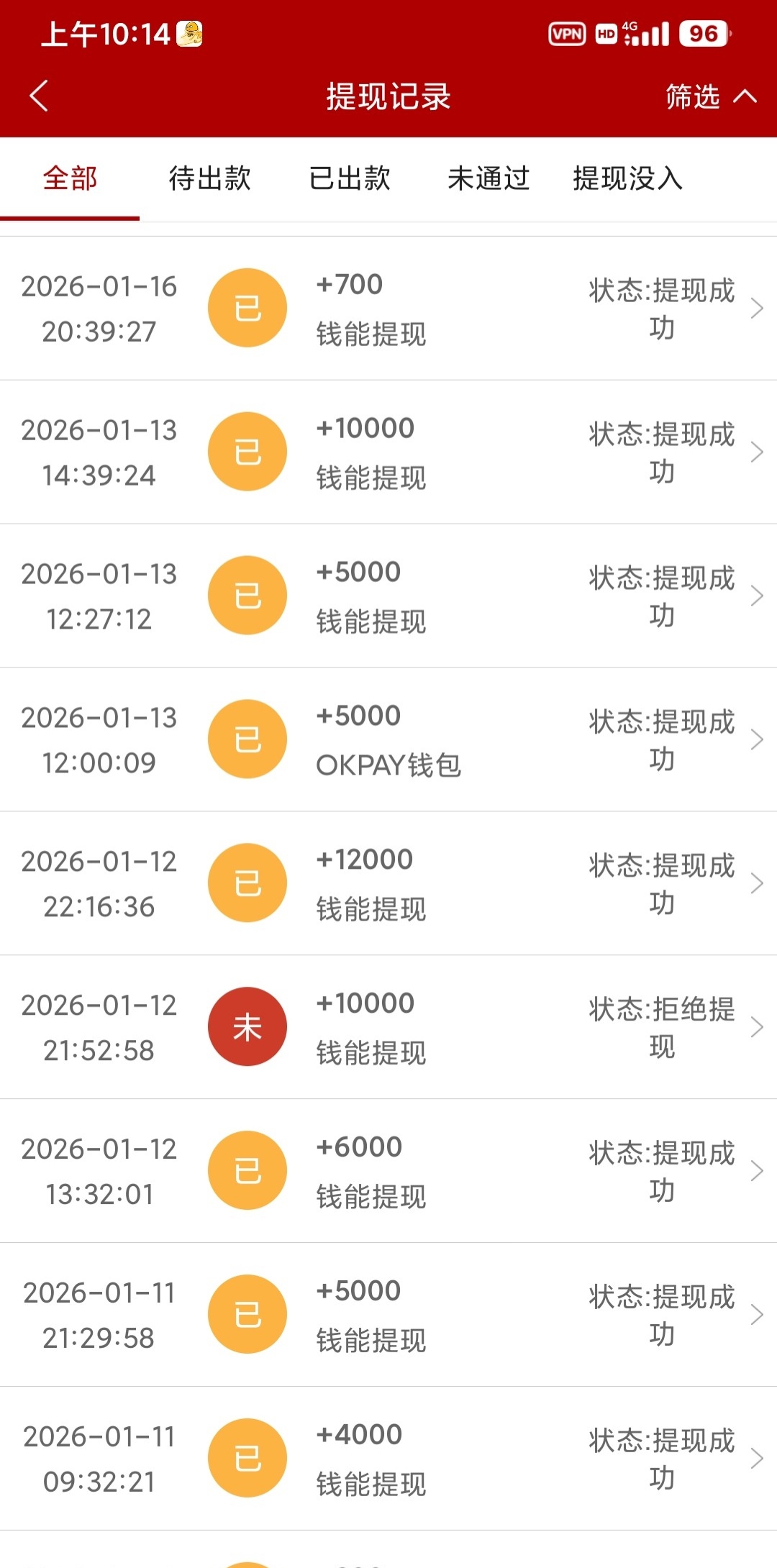Image resolution: width=777 pixels, height=1568 pixels.
Task: Switch to the 全部 tab
Action: [70, 178]
